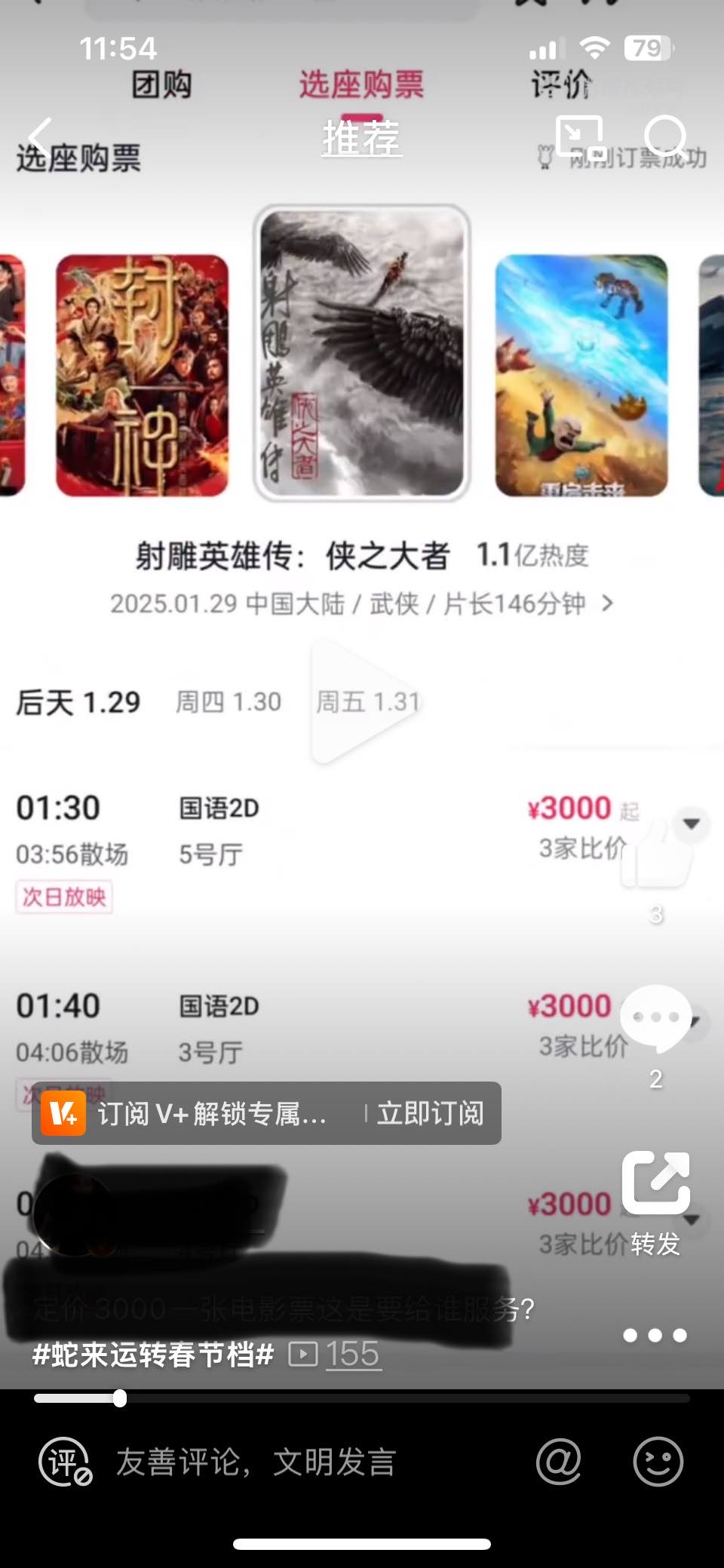Mention someone with the @ icon

(x=559, y=1462)
